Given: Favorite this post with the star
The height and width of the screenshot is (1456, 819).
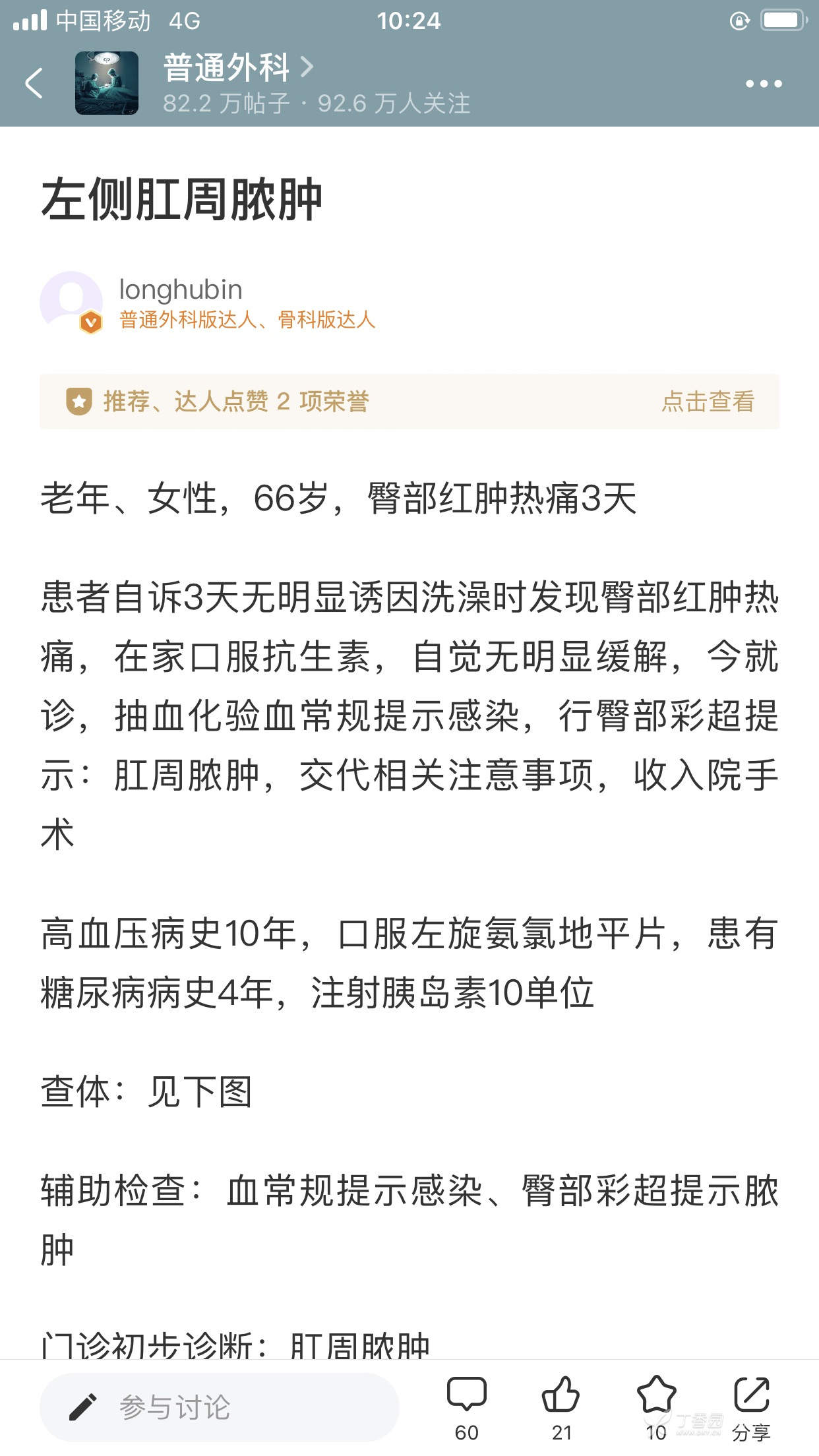Looking at the screenshot, I should click(656, 1406).
